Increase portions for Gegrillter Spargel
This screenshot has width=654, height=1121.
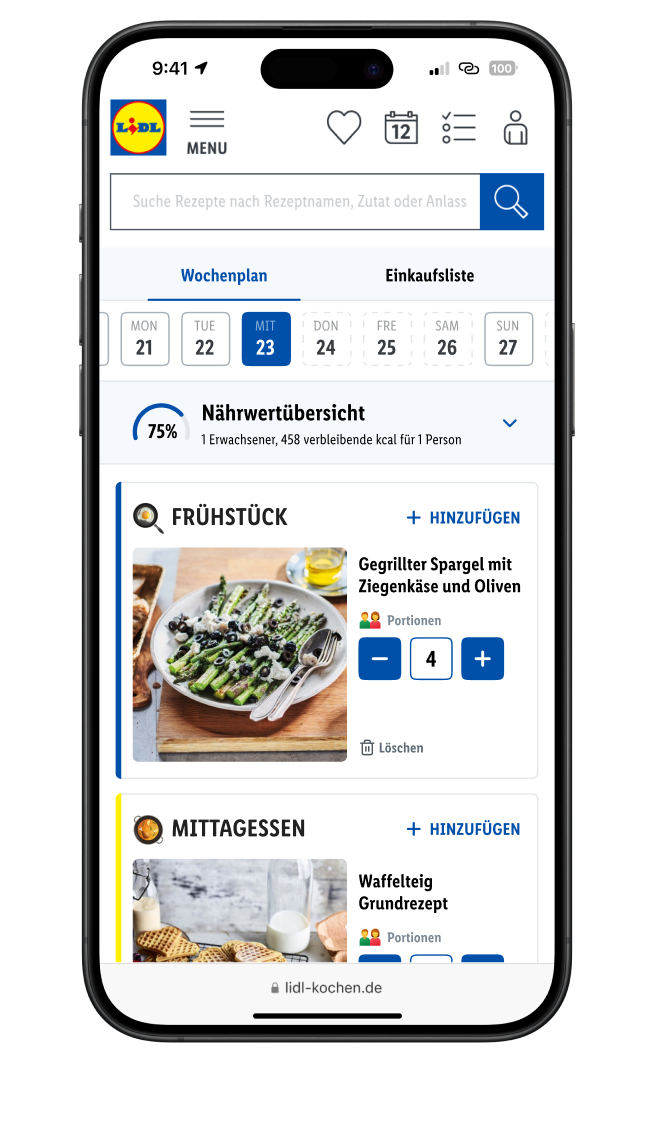[482, 659]
